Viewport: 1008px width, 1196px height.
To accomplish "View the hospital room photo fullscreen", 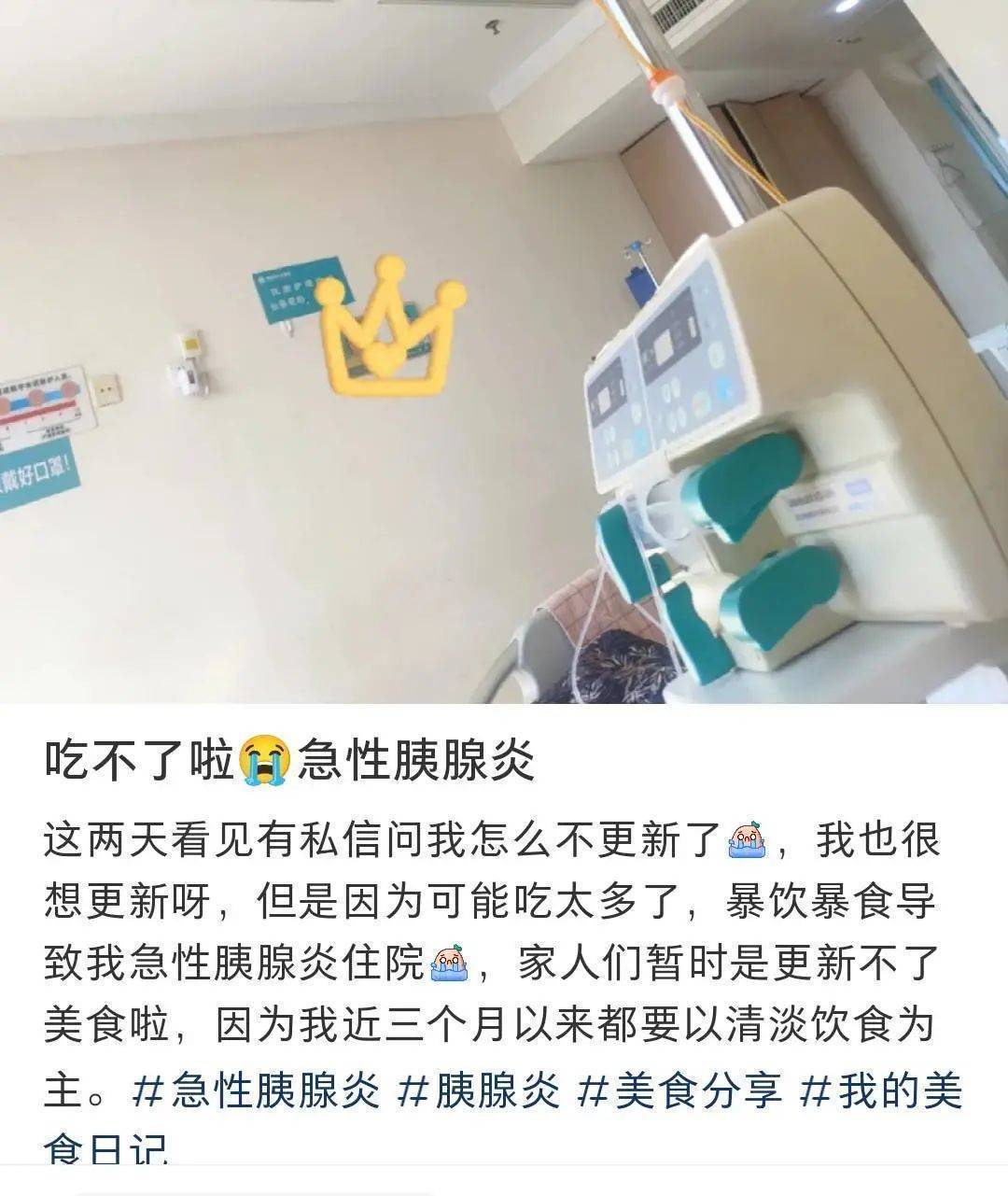I will coord(504,351).
